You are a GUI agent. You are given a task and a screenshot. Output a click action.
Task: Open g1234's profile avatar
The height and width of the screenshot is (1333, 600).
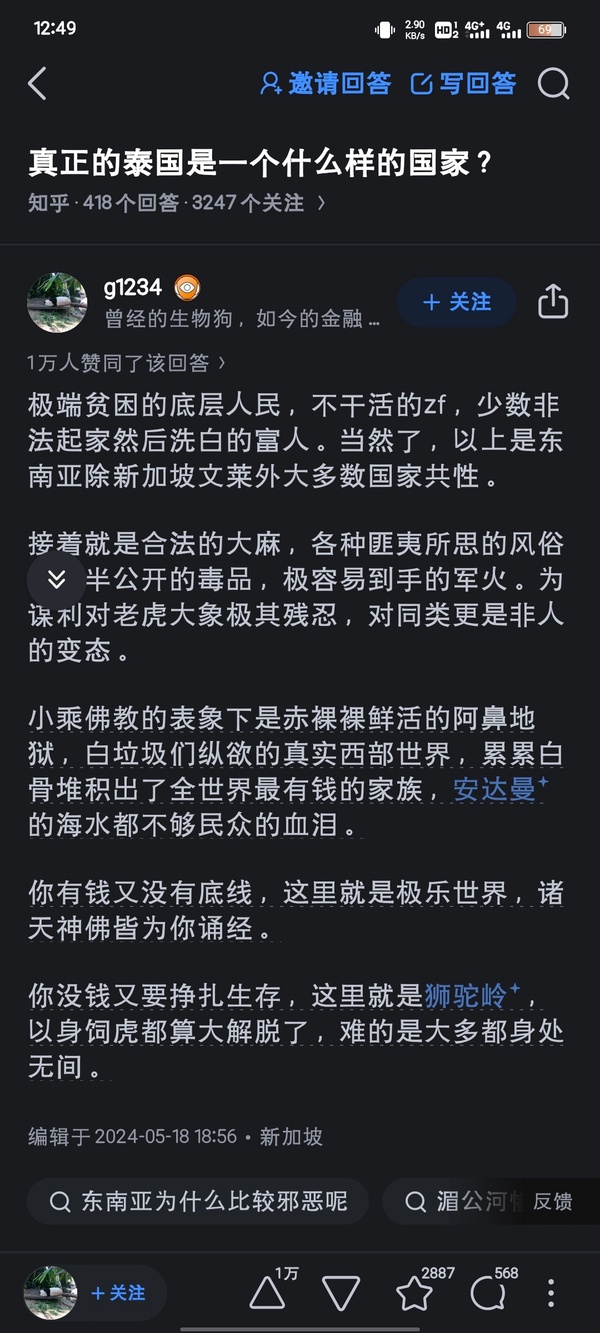tap(57, 302)
